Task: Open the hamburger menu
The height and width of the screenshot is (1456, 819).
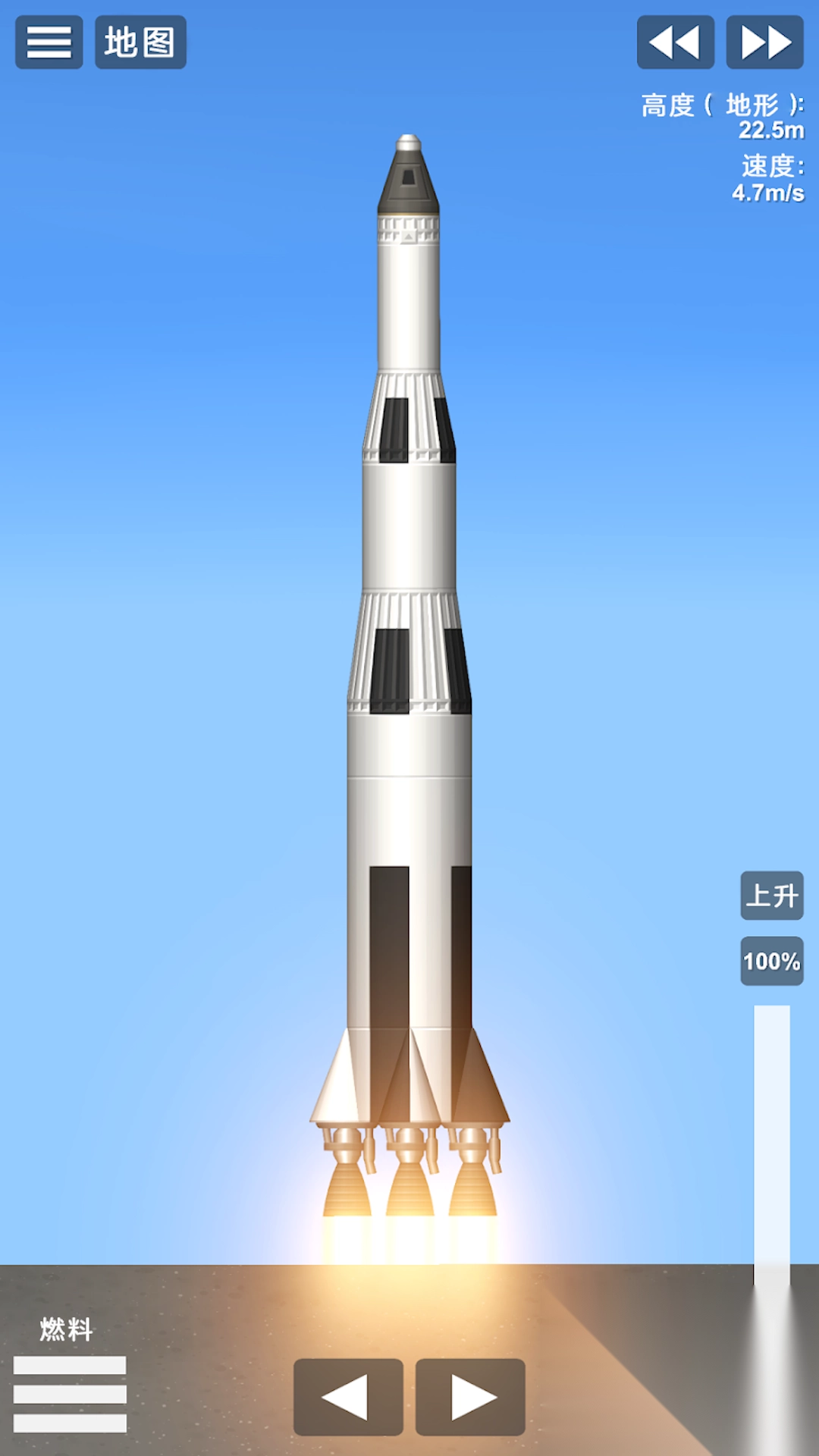Action: 49,42
